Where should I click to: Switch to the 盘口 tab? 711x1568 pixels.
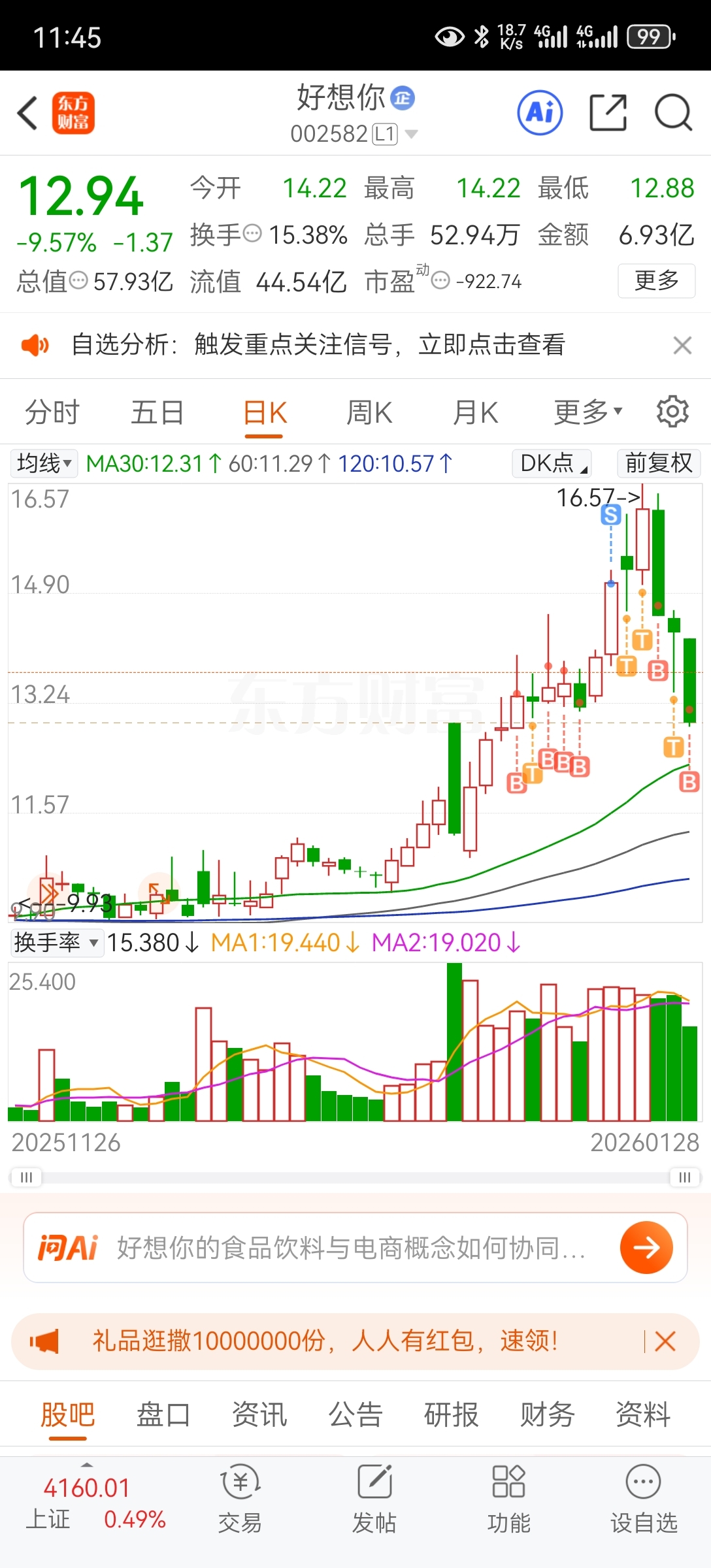click(x=163, y=1415)
